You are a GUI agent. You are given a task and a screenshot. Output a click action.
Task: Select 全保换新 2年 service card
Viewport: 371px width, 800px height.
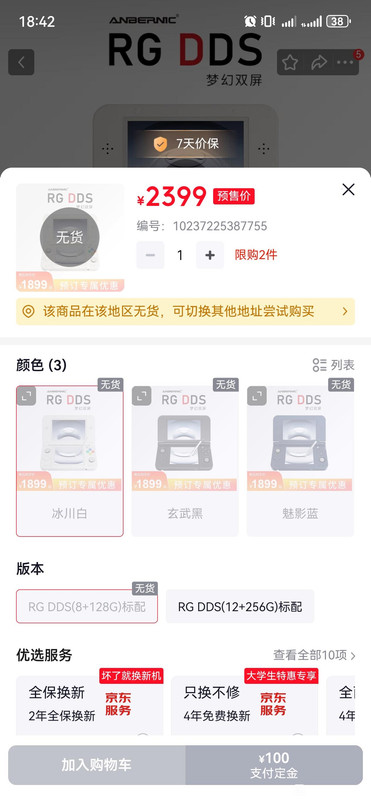(x=90, y=705)
